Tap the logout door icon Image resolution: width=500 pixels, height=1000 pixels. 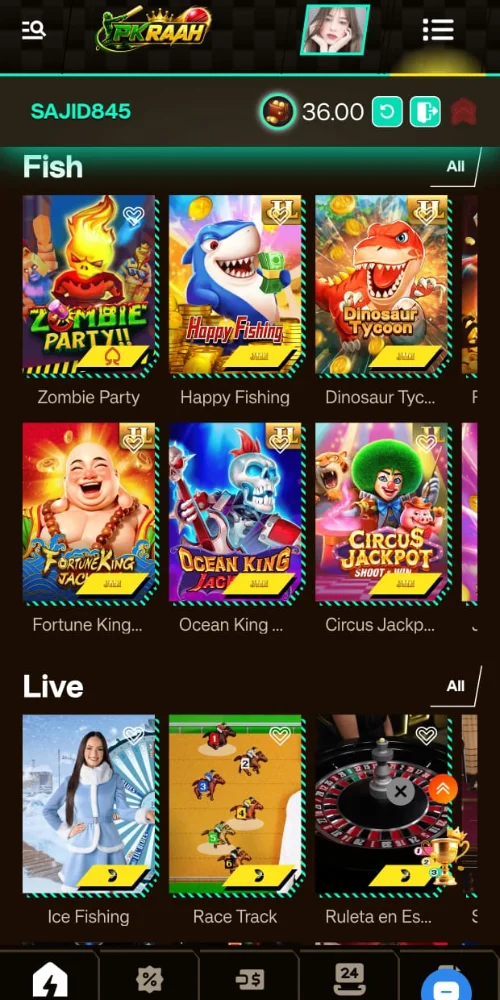tap(425, 112)
